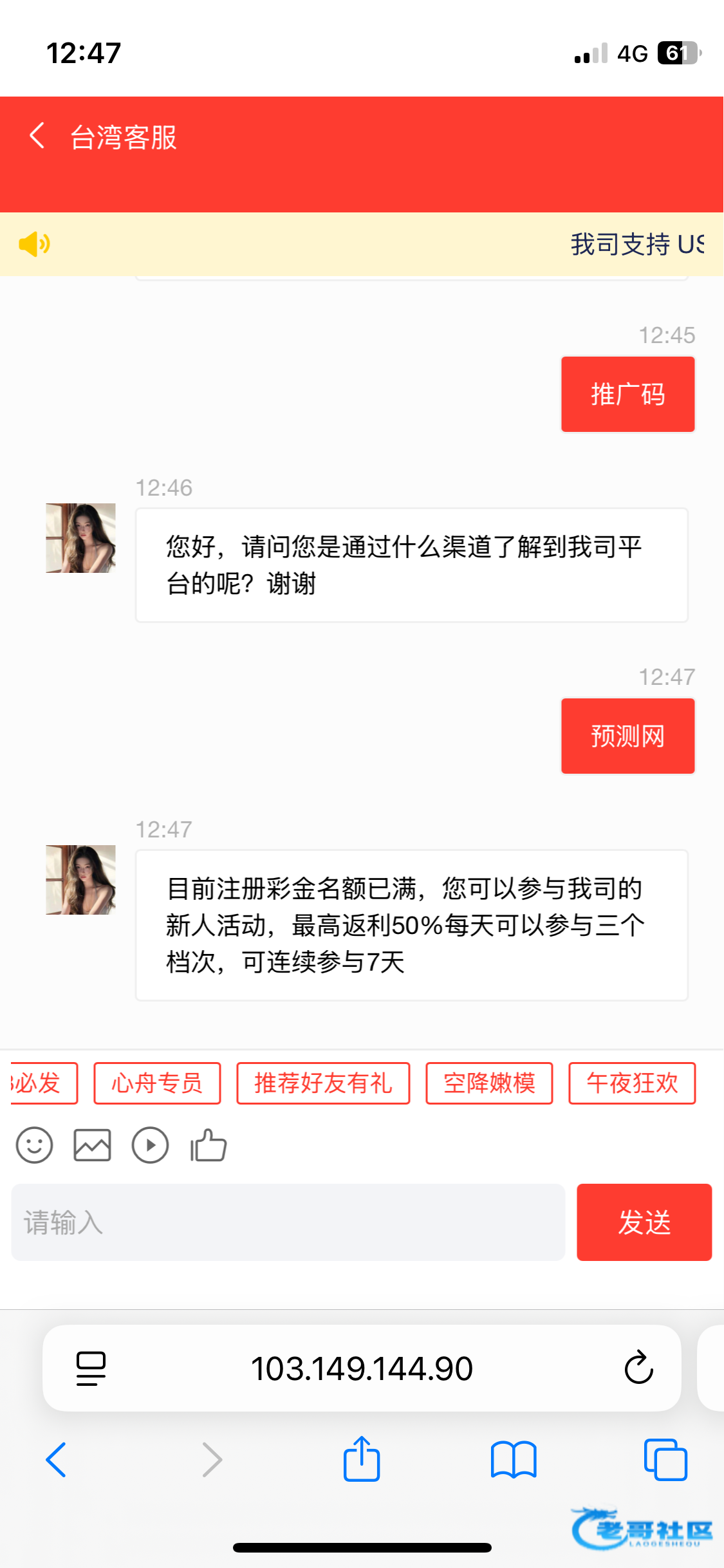Attach a picture to the chat
Image resolution: width=724 pixels, height=1568 pixels.
[x=92, y=1145]
